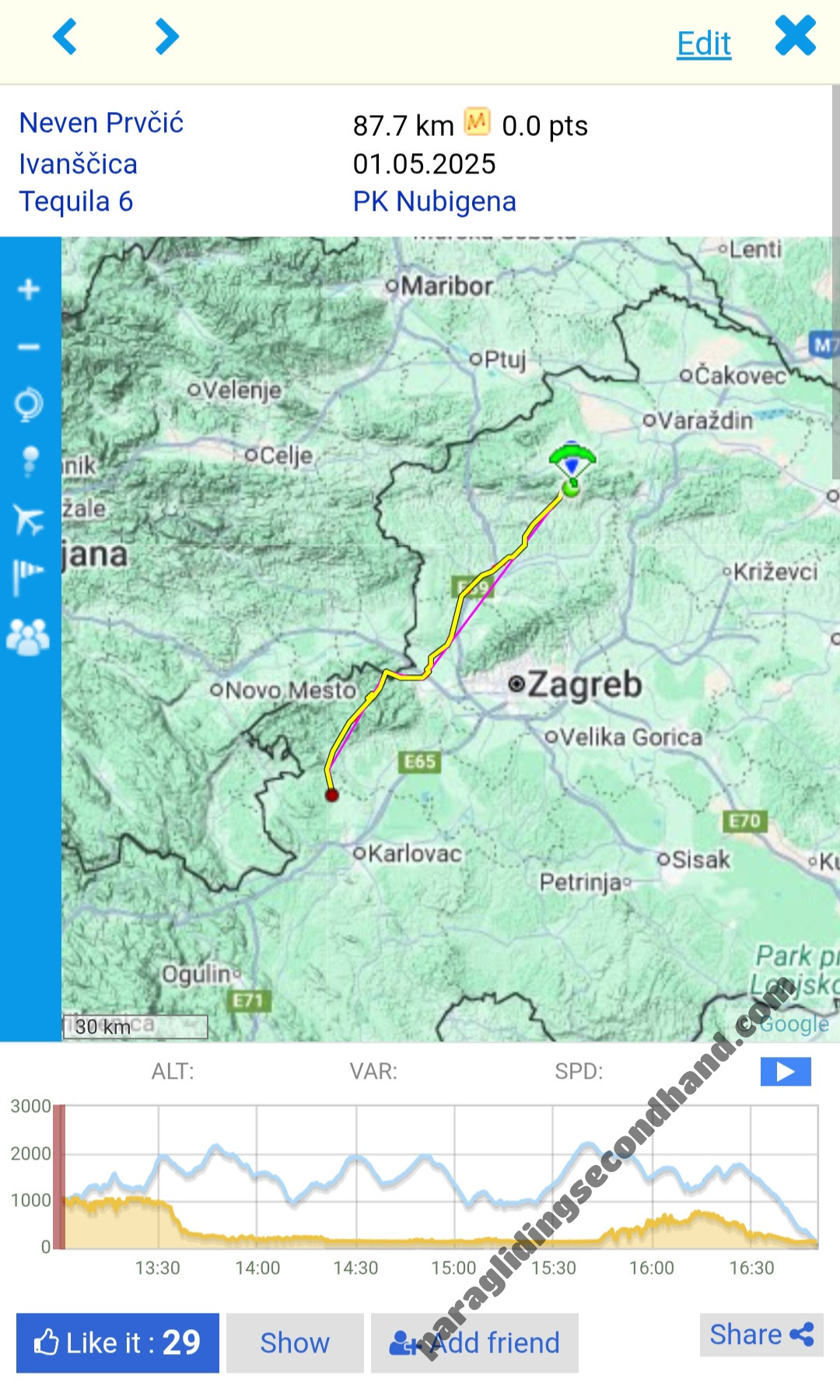This screenshot has width=840, height=1400.
Task: Tap the group of people icon
Action: click(x=30, y=637)
